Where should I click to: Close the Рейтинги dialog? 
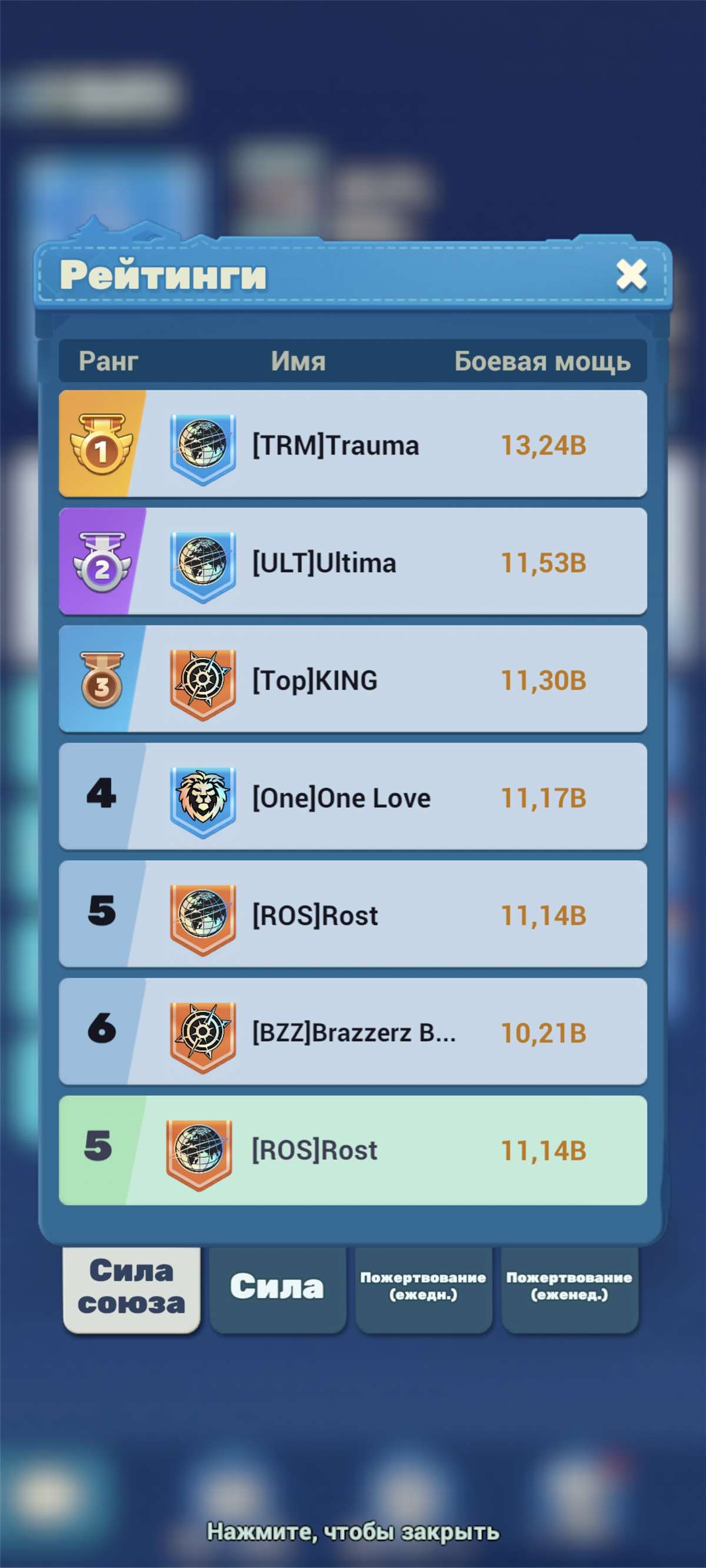coord(631,275)
